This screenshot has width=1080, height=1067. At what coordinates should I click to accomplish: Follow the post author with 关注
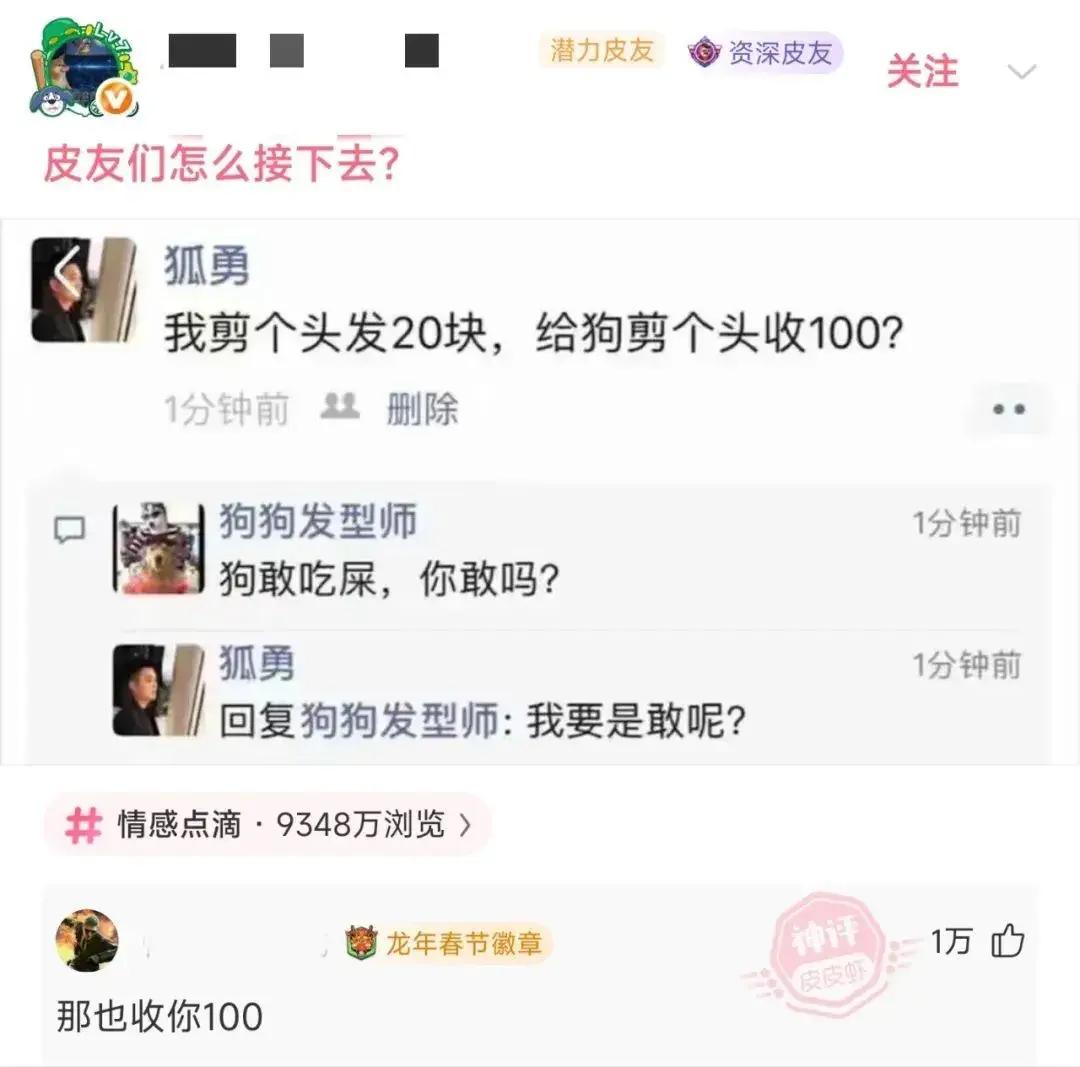click(922, 72)
